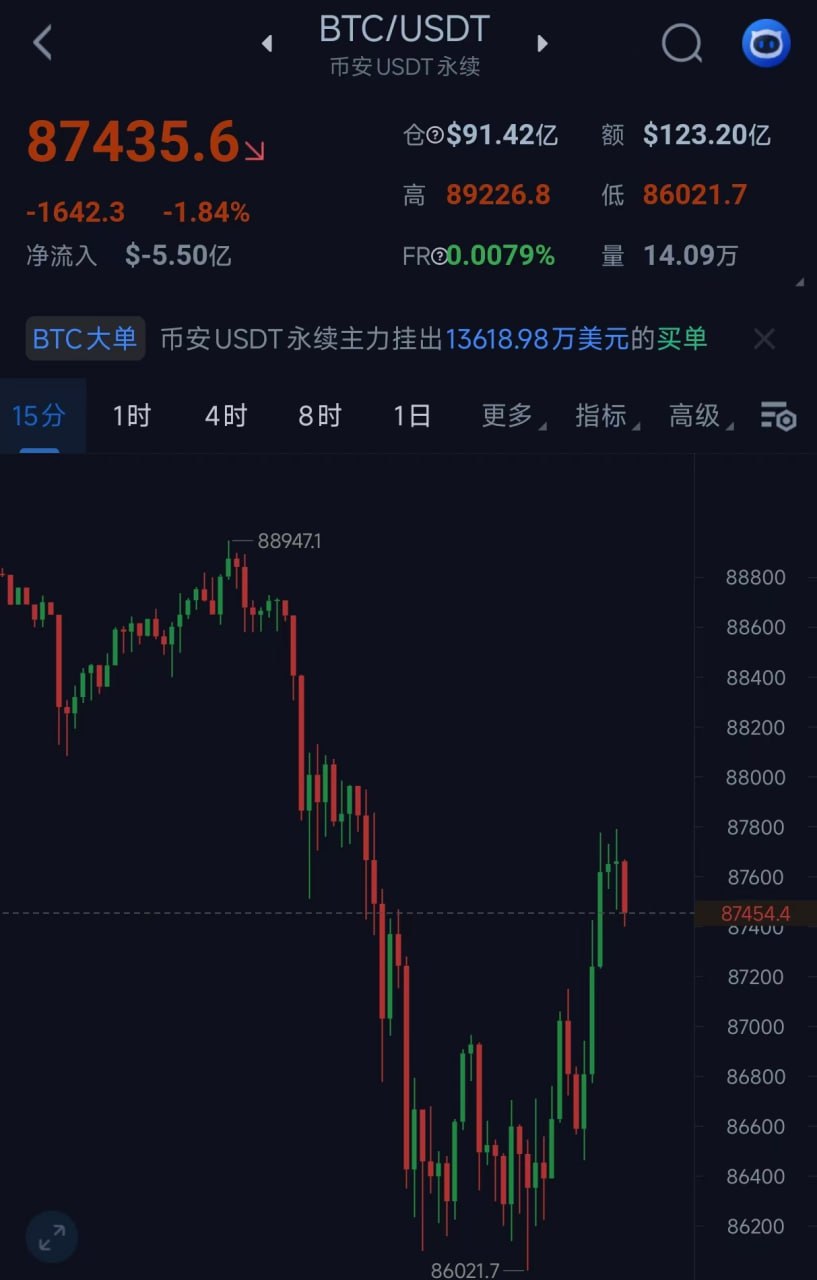This screenshot has width=817, height=1280.
Task: Go back using the top-left arrow
Action: 42,43
